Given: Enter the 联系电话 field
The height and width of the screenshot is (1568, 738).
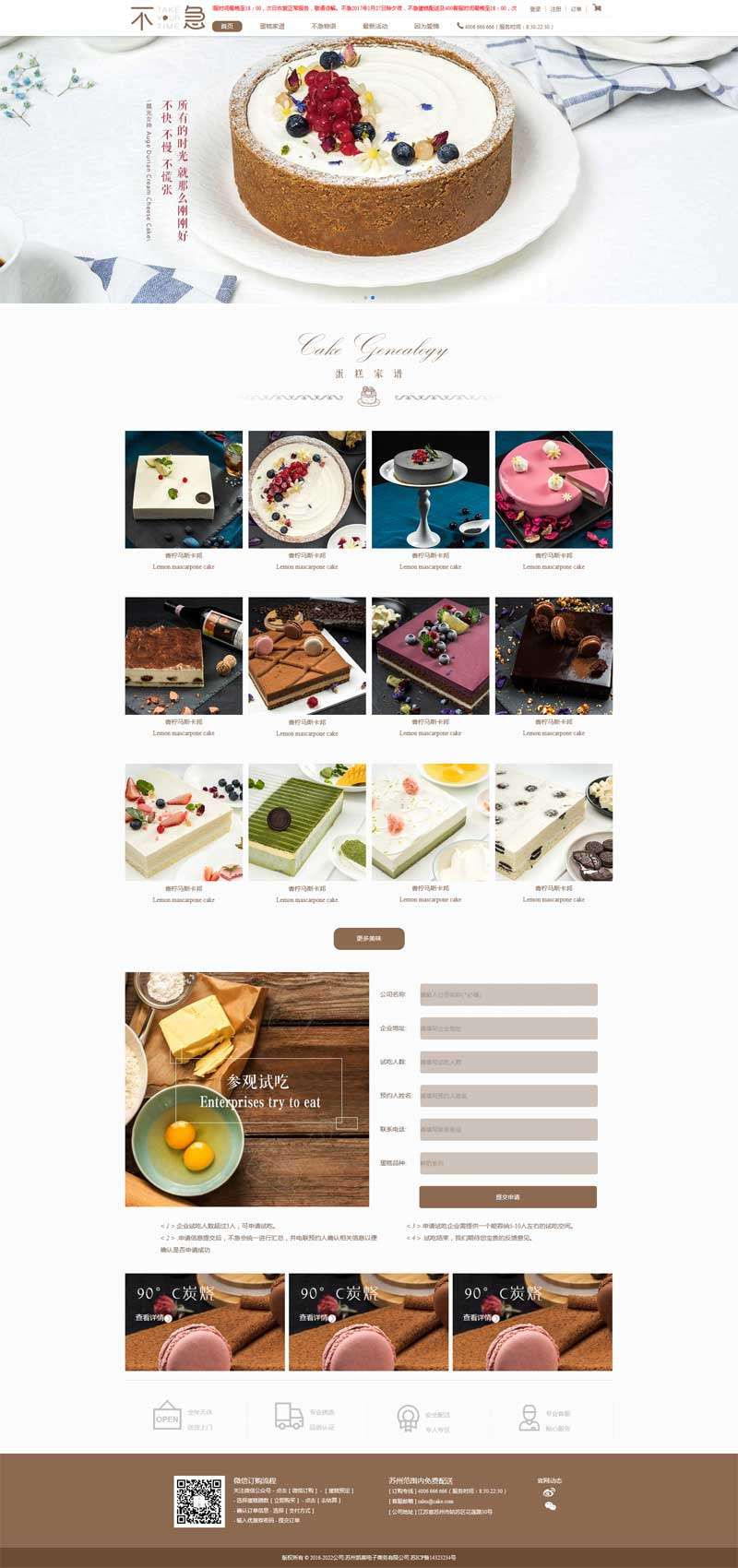Looking at the screenshot, I should (508, 1129).
